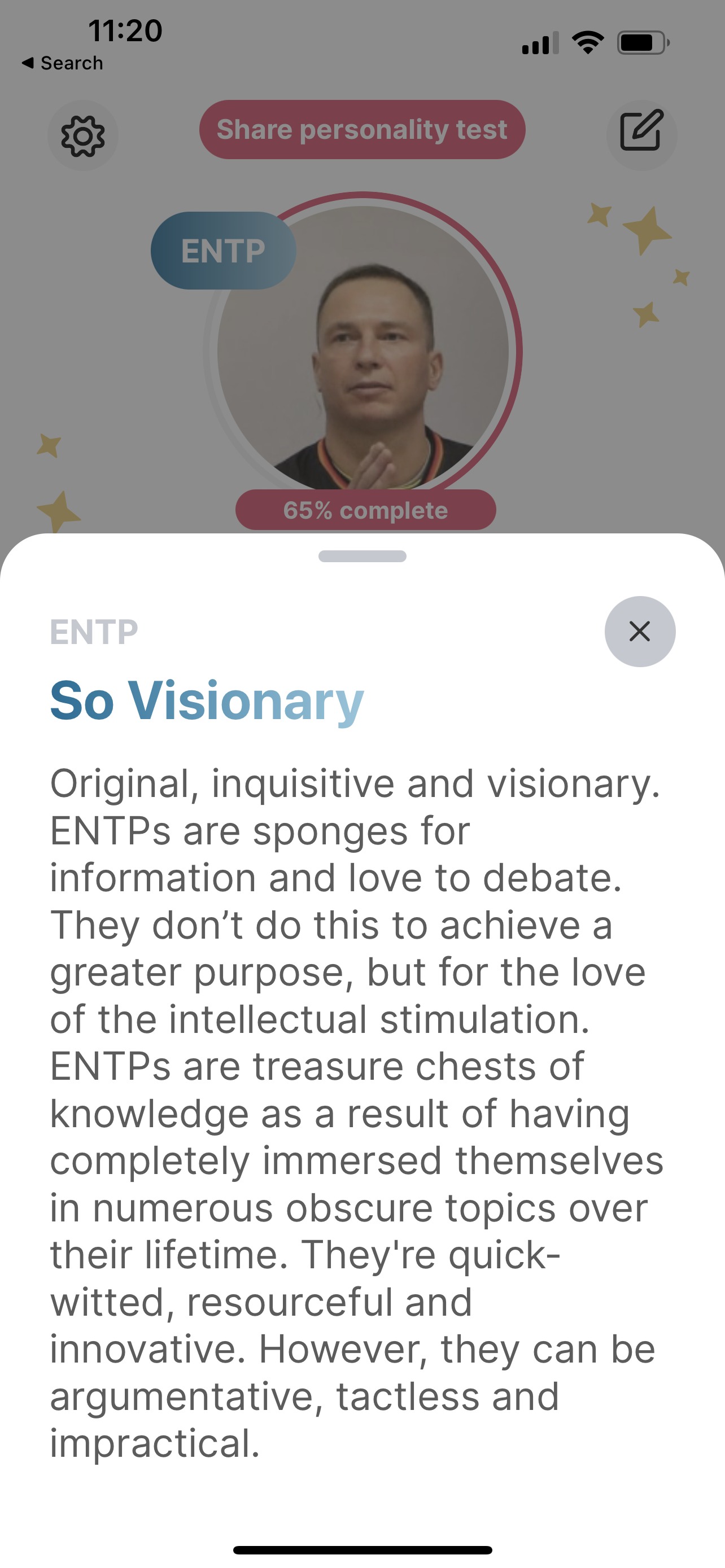
Task: Tap the sheet's grab handle
Action: 362,557
